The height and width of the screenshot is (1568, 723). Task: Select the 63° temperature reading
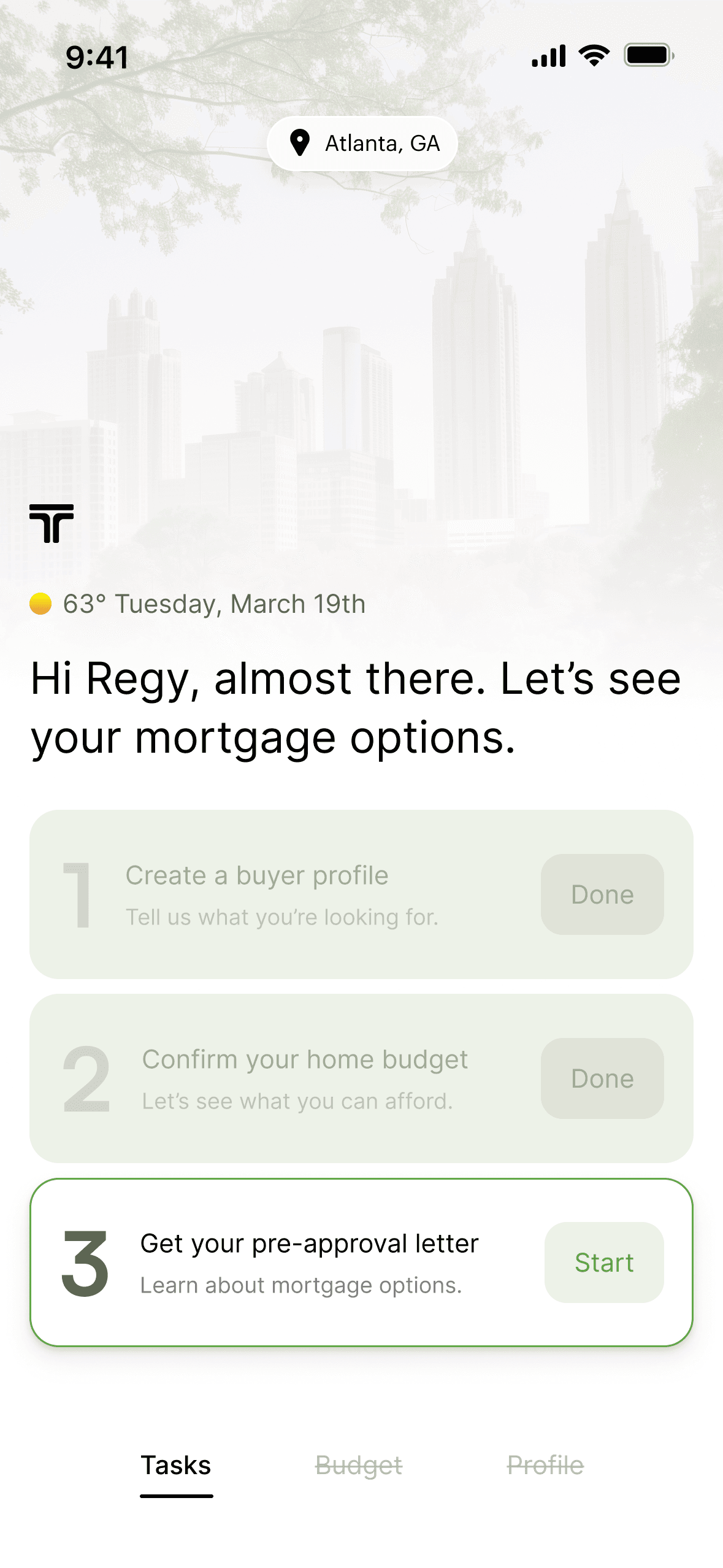(83, 604)
